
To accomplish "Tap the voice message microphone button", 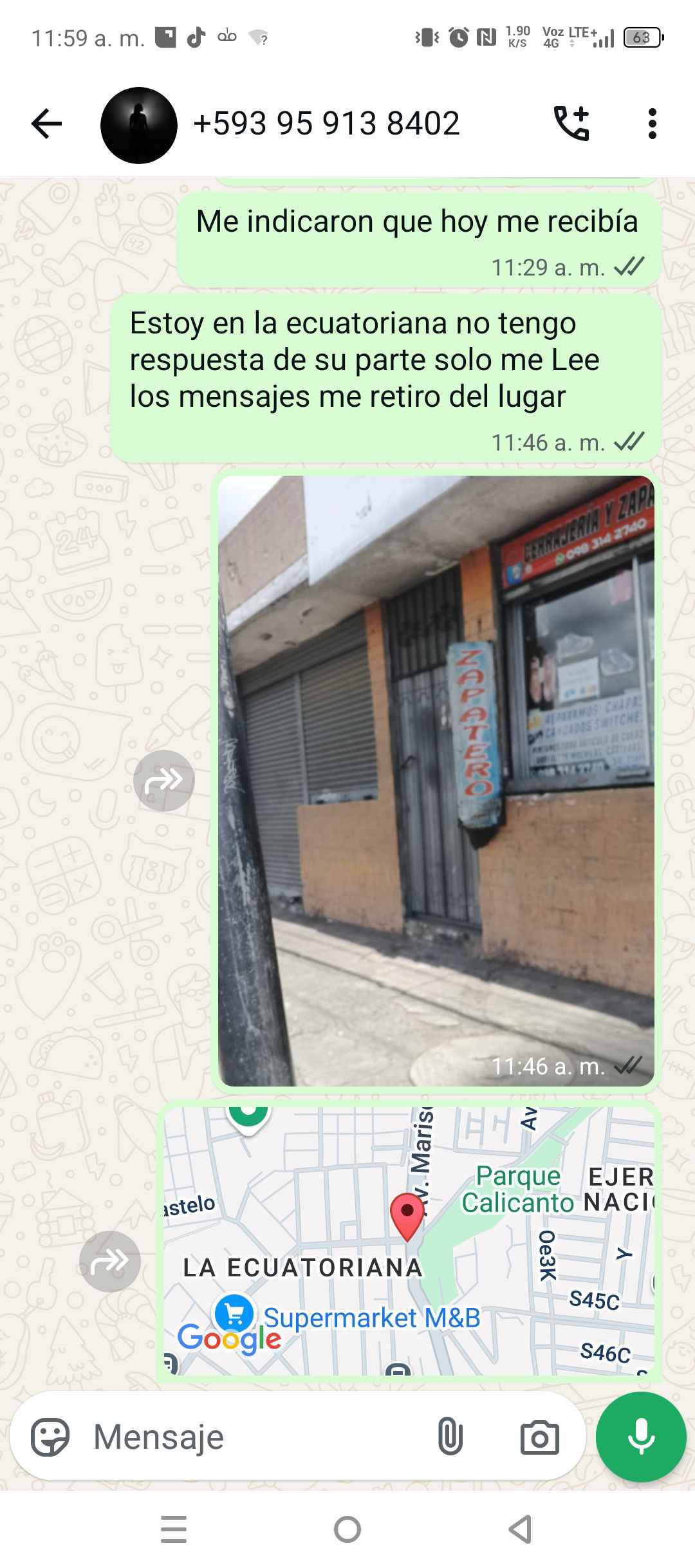I will (641, 1437).
